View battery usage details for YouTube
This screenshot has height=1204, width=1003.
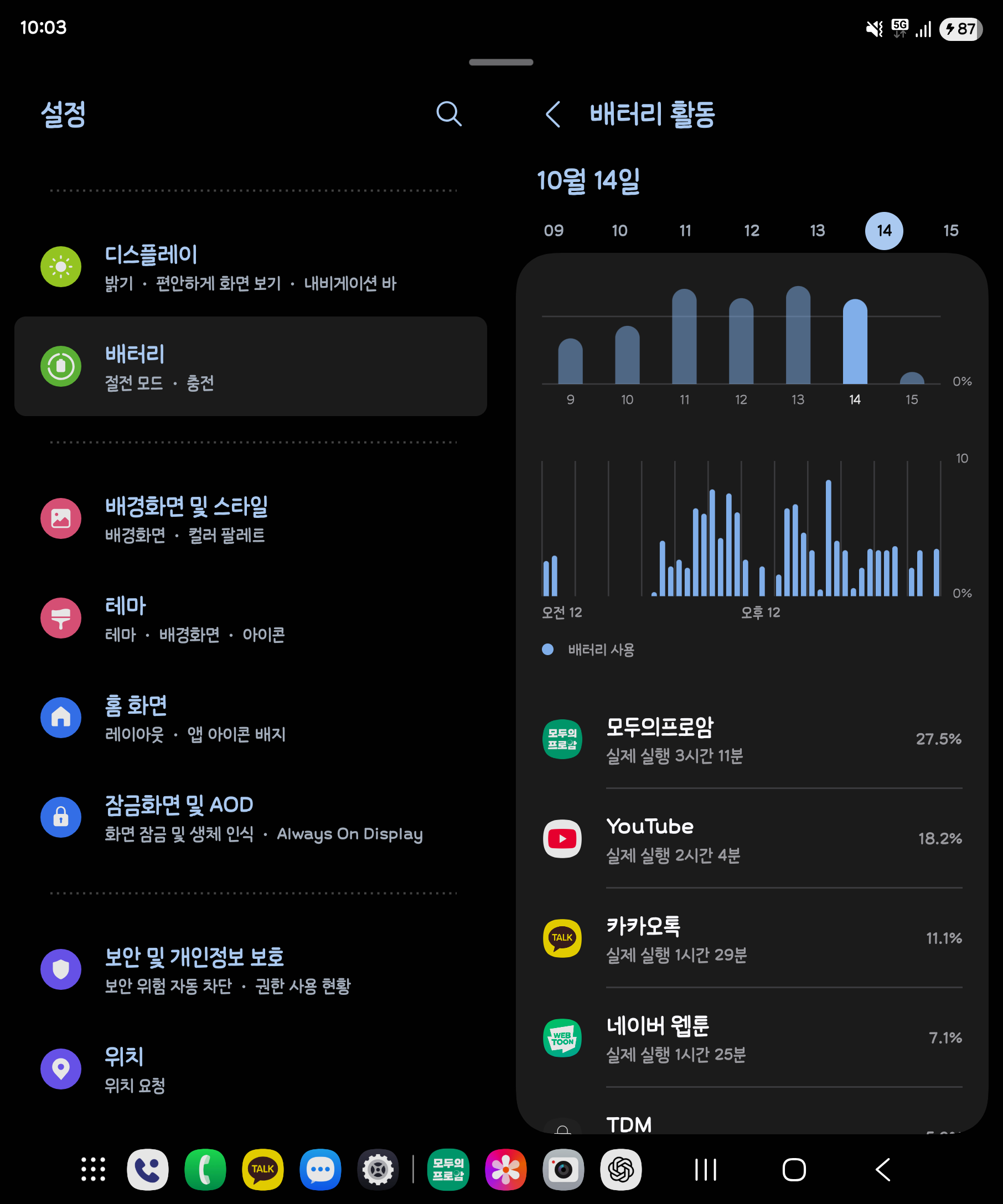point(752,839)
